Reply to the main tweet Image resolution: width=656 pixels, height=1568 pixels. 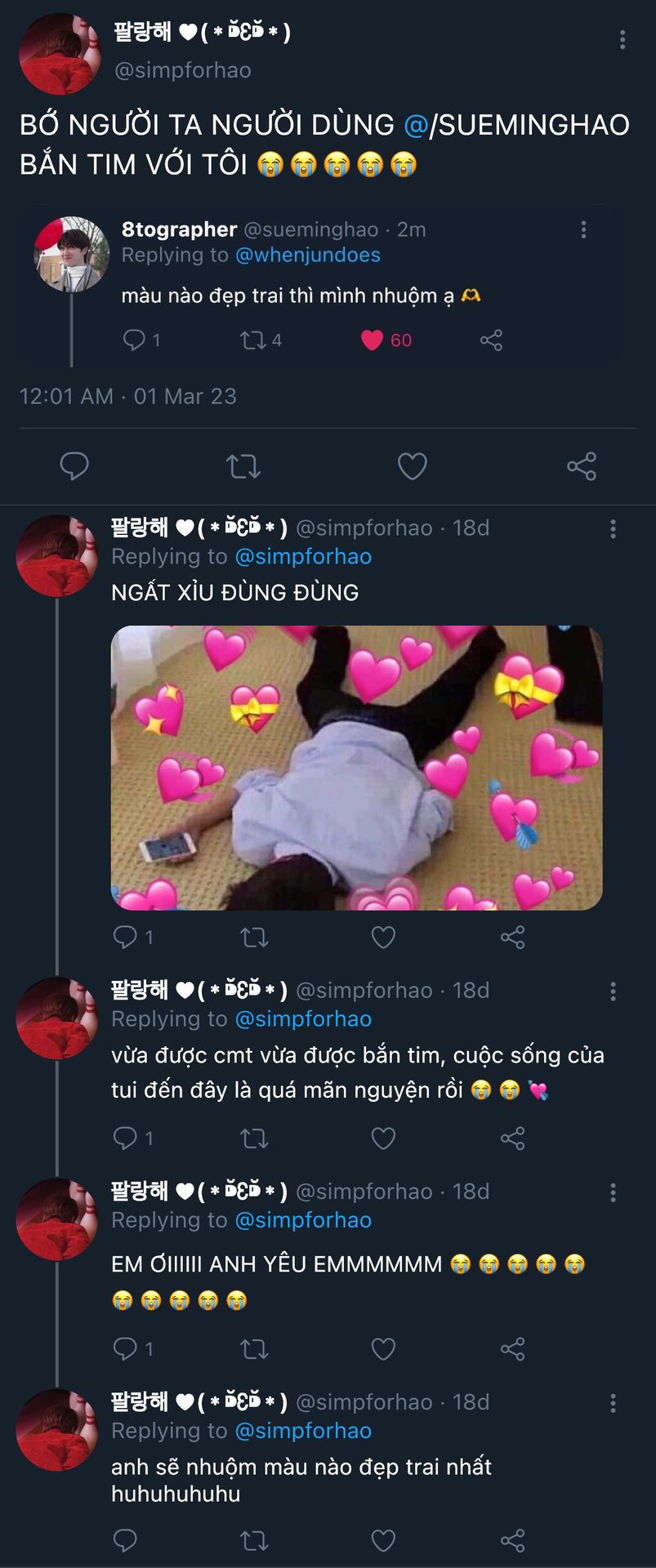[x=74, y=466]
